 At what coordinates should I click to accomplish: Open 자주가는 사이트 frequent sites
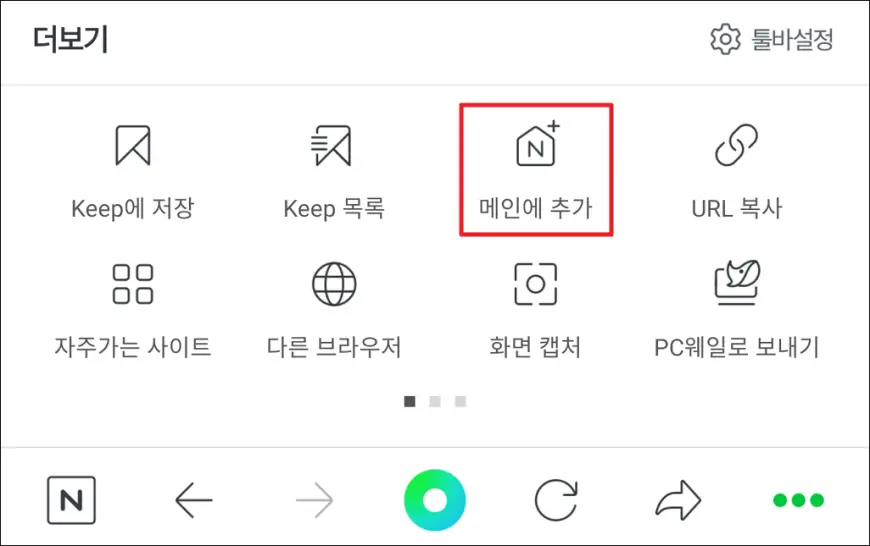tap(132, 308)
